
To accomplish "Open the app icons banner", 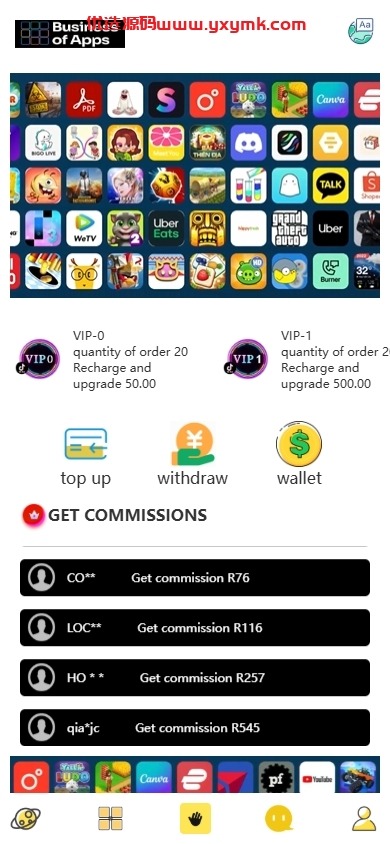I will (x=195, y=185).
